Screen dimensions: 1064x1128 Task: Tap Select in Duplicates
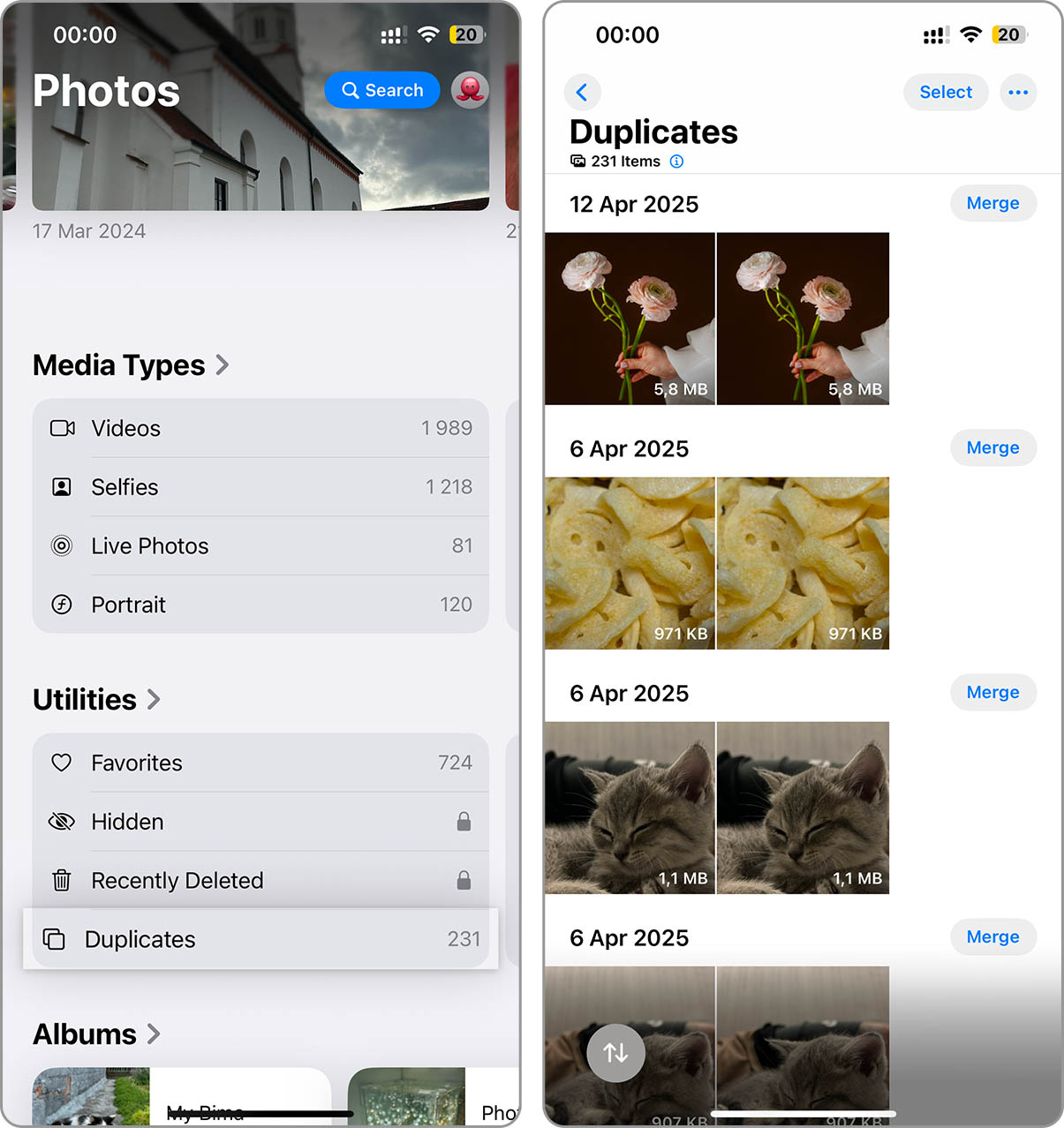pyautogui.click(x=945, y=92)
